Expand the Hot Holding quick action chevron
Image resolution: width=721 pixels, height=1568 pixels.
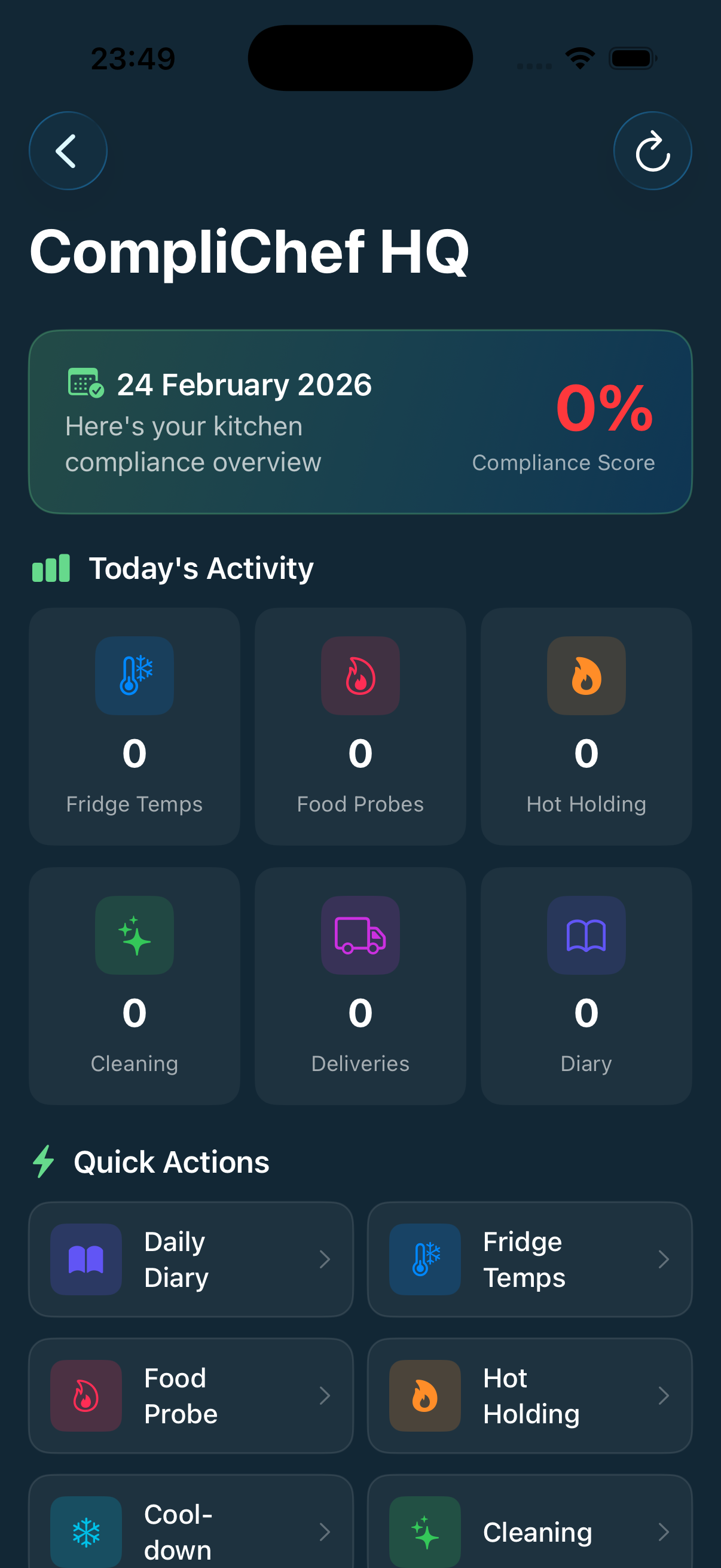[664, 1396]
